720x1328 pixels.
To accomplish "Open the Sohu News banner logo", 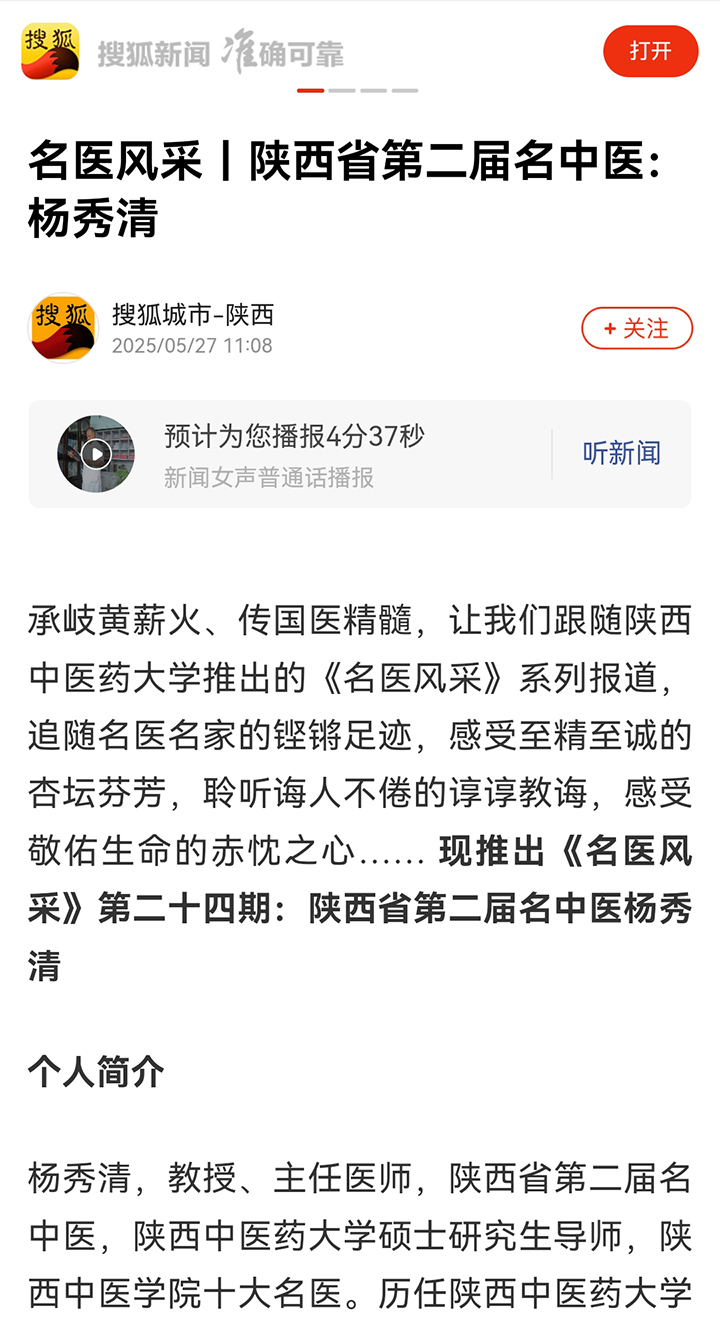I will (50, 51).
